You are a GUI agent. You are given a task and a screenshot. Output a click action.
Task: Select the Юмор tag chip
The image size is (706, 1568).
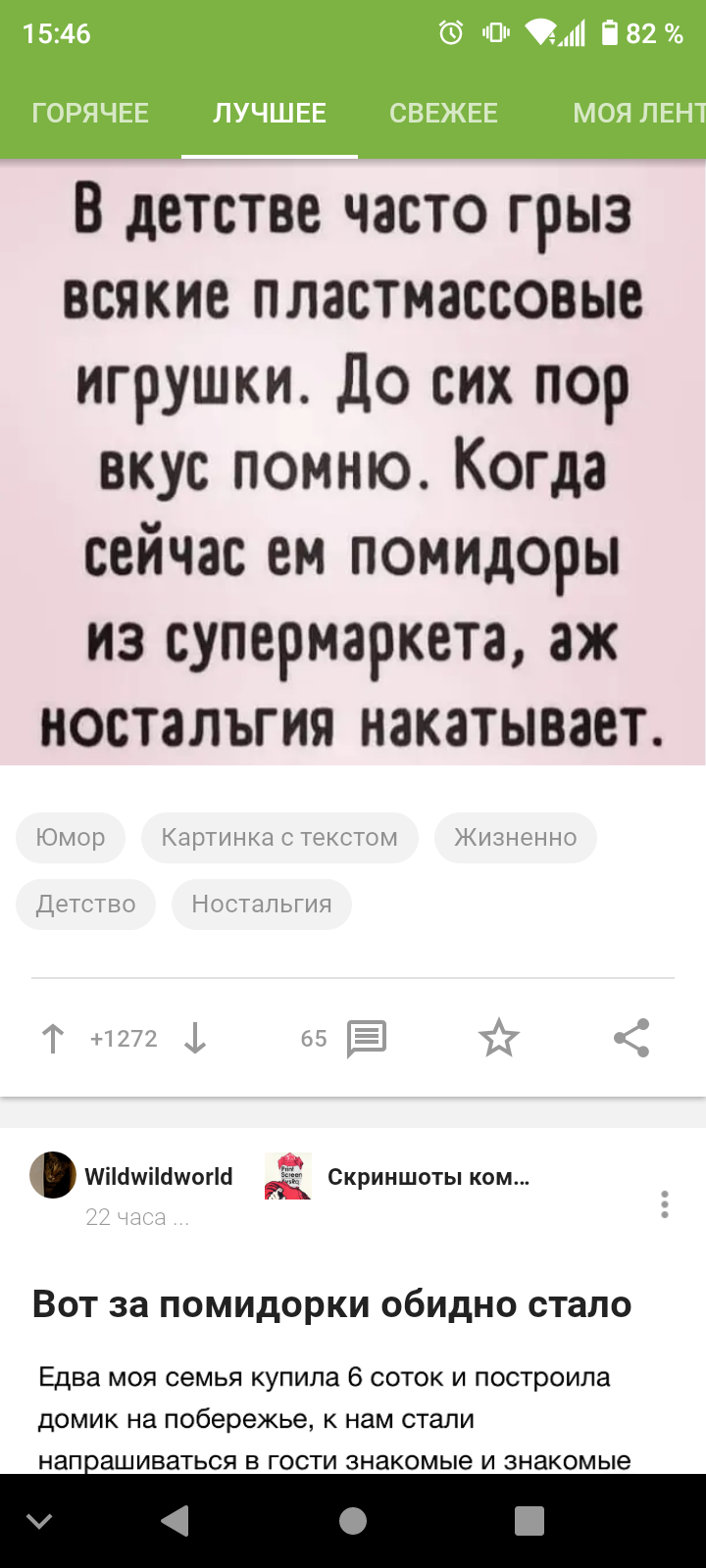pyautogui.click(x=71, y=838)
